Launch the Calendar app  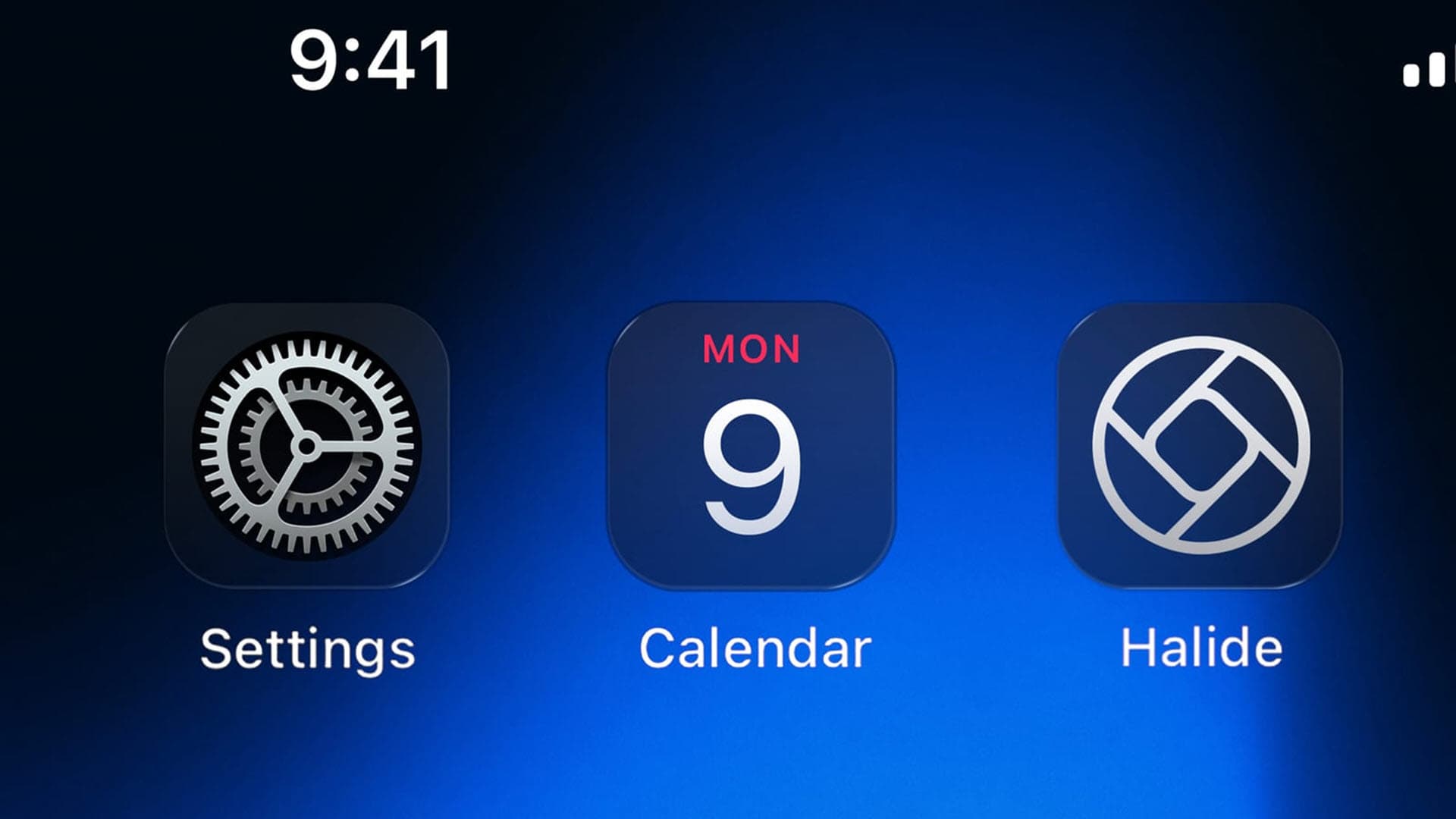pos(751,446)
